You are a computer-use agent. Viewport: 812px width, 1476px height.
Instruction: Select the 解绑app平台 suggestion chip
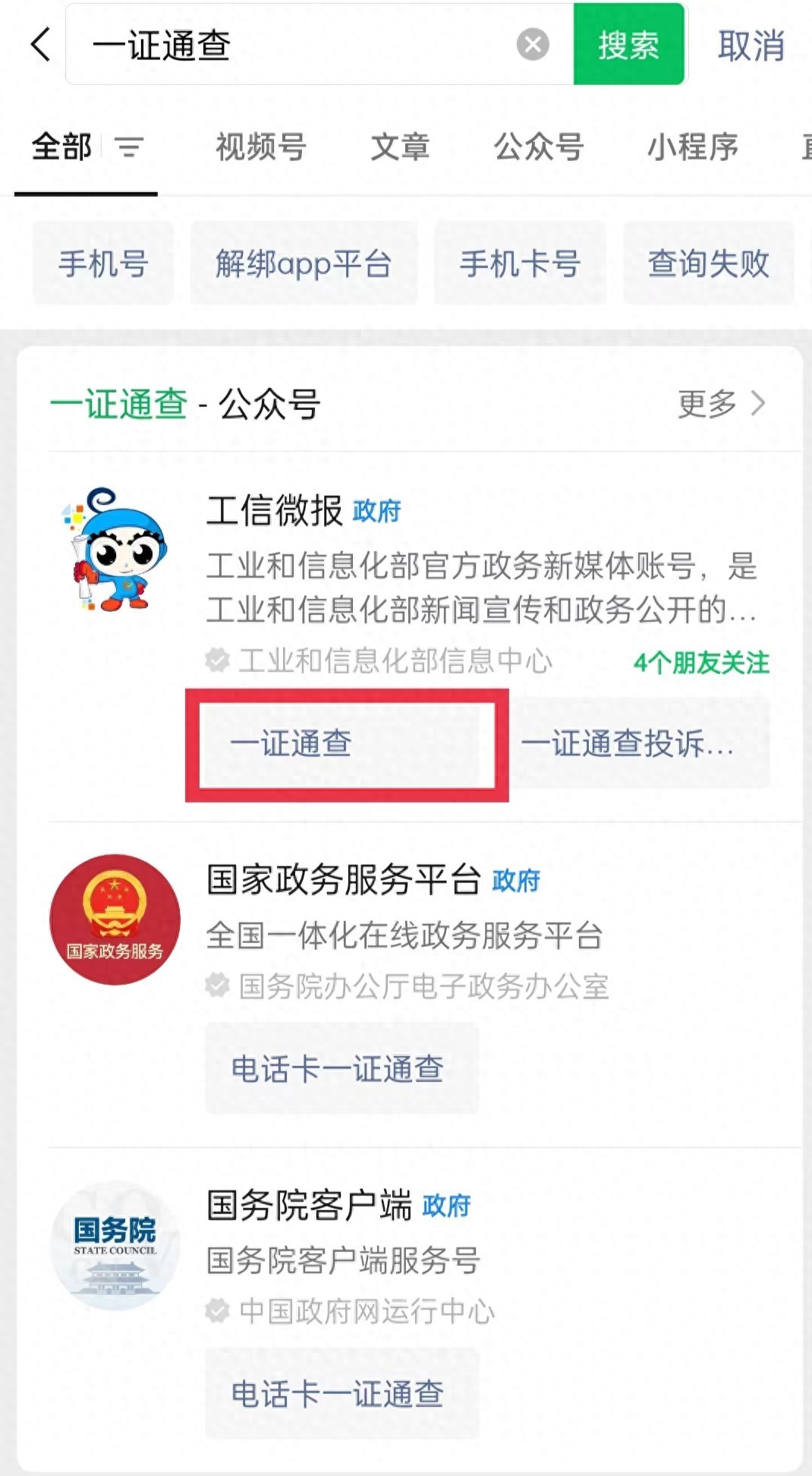[x=304, y=264]
